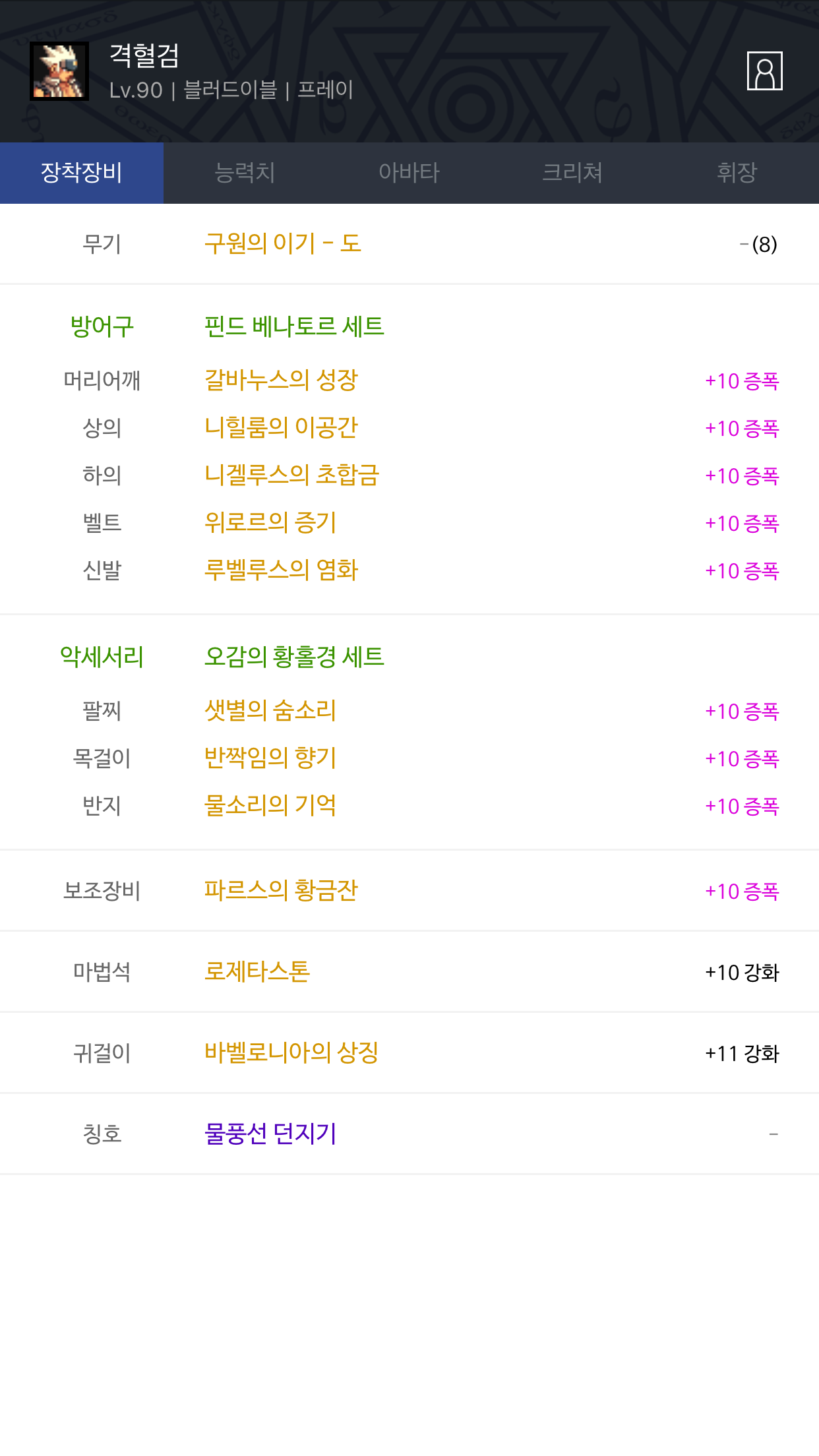View 샛별의 숨소리 bracelet
This screenshot has height=1456, width=819.
click(270, 710)
